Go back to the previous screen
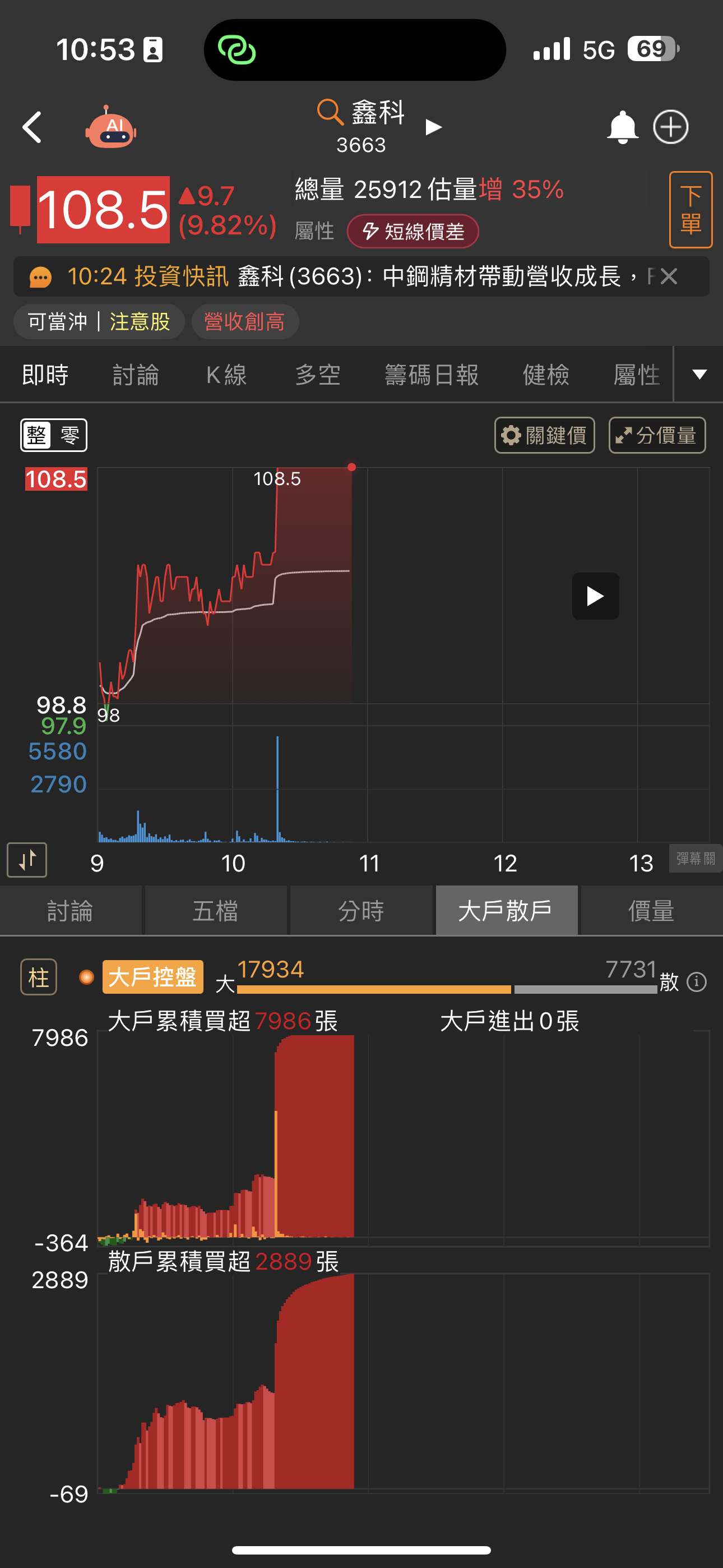This screenshot has height=1568, width=723. 31,127
